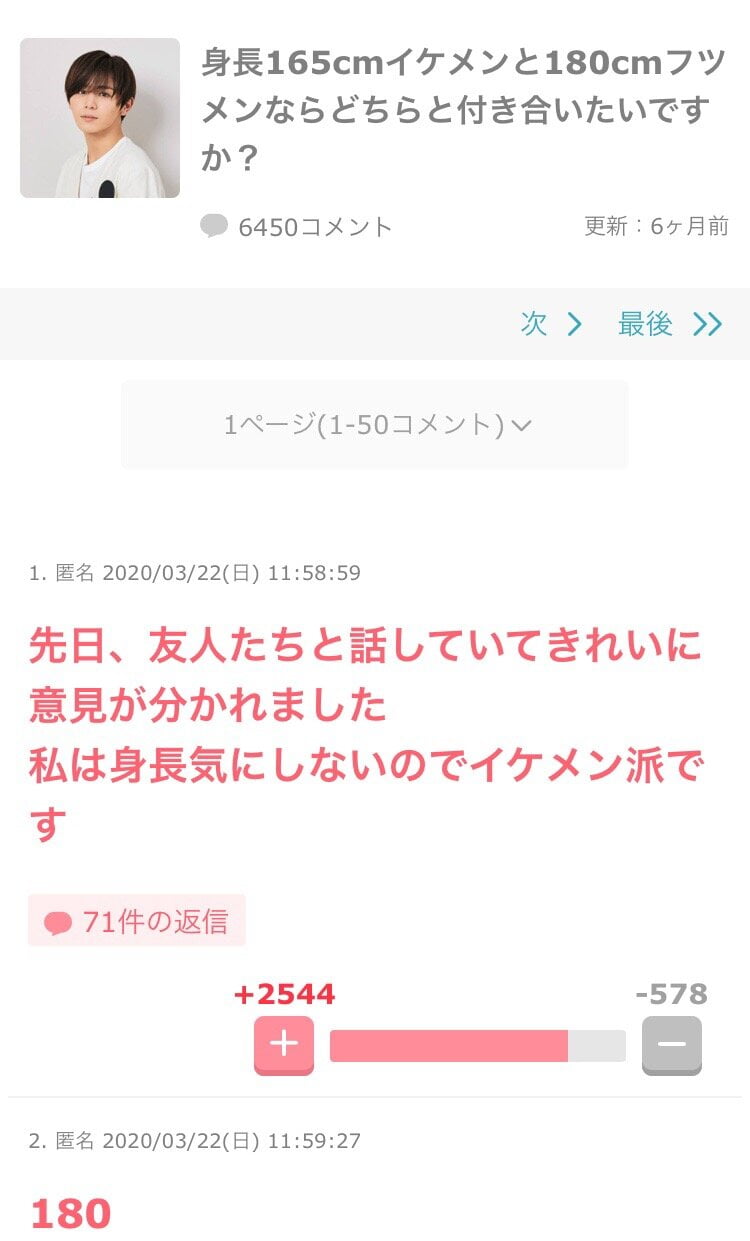Open the page selector dropdown 1ページ
This screenshot has height=1241, width=750.
375,425
